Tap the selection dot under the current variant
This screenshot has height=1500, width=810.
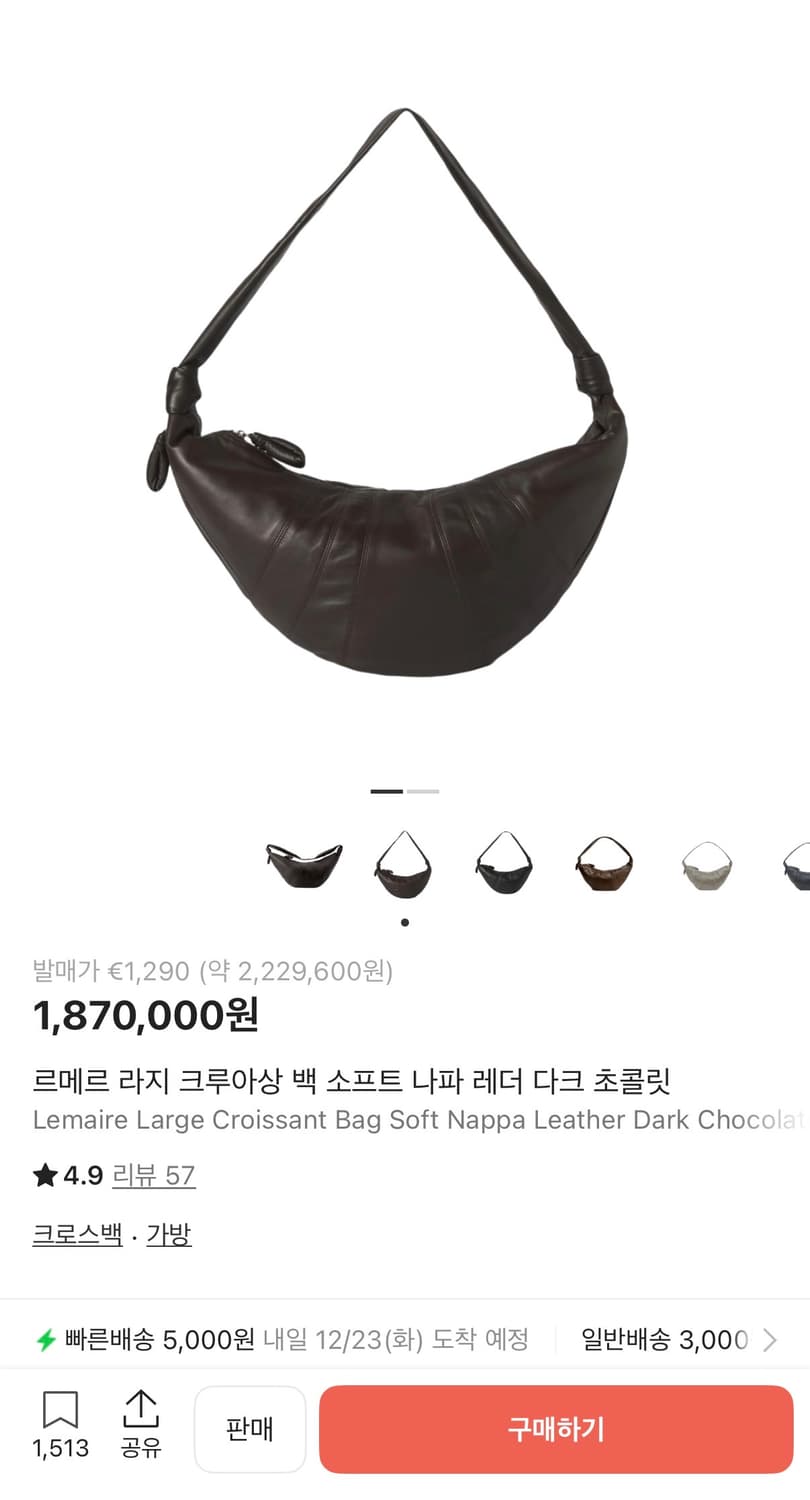click(x=403, y=922)
